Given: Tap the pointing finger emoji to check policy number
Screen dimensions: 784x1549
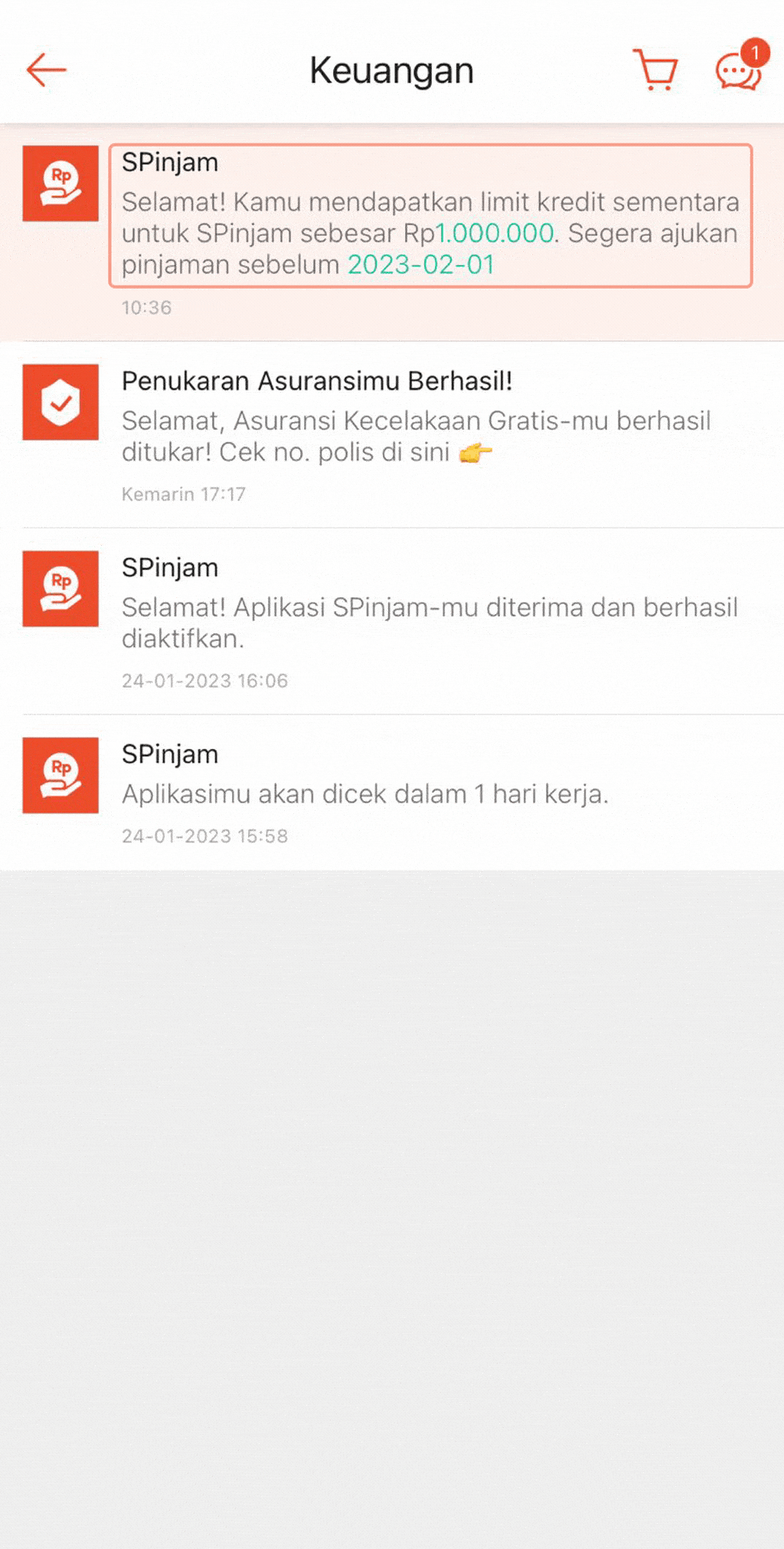Looking at the screenshot, I should tap(475, 453).
